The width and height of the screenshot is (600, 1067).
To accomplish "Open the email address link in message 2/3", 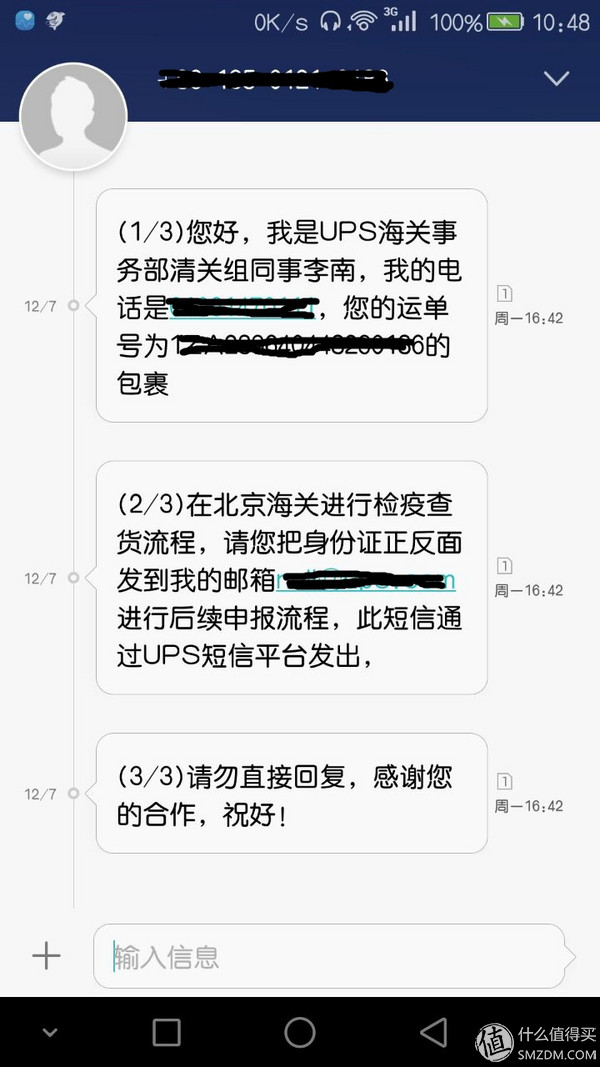I will click(366, 582).
